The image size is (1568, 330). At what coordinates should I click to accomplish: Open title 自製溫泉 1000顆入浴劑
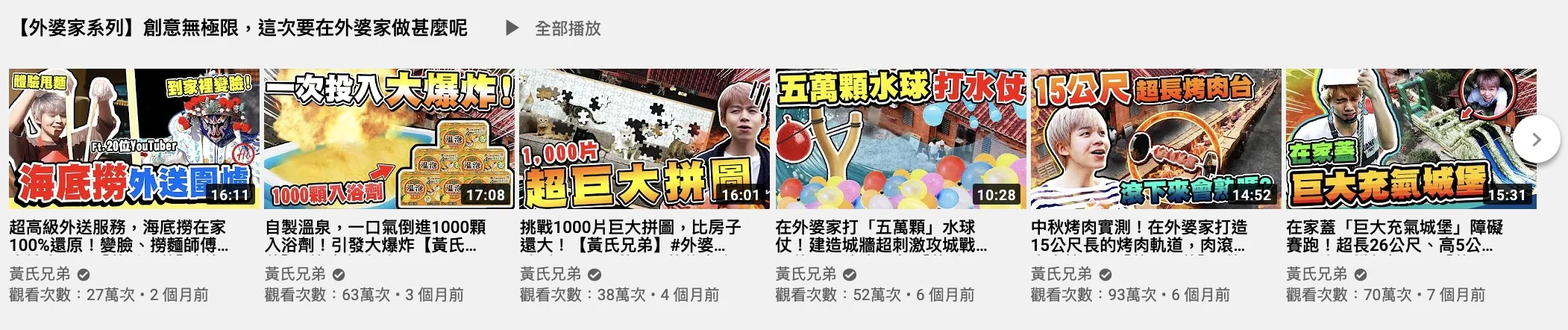[x=375, y=236]
